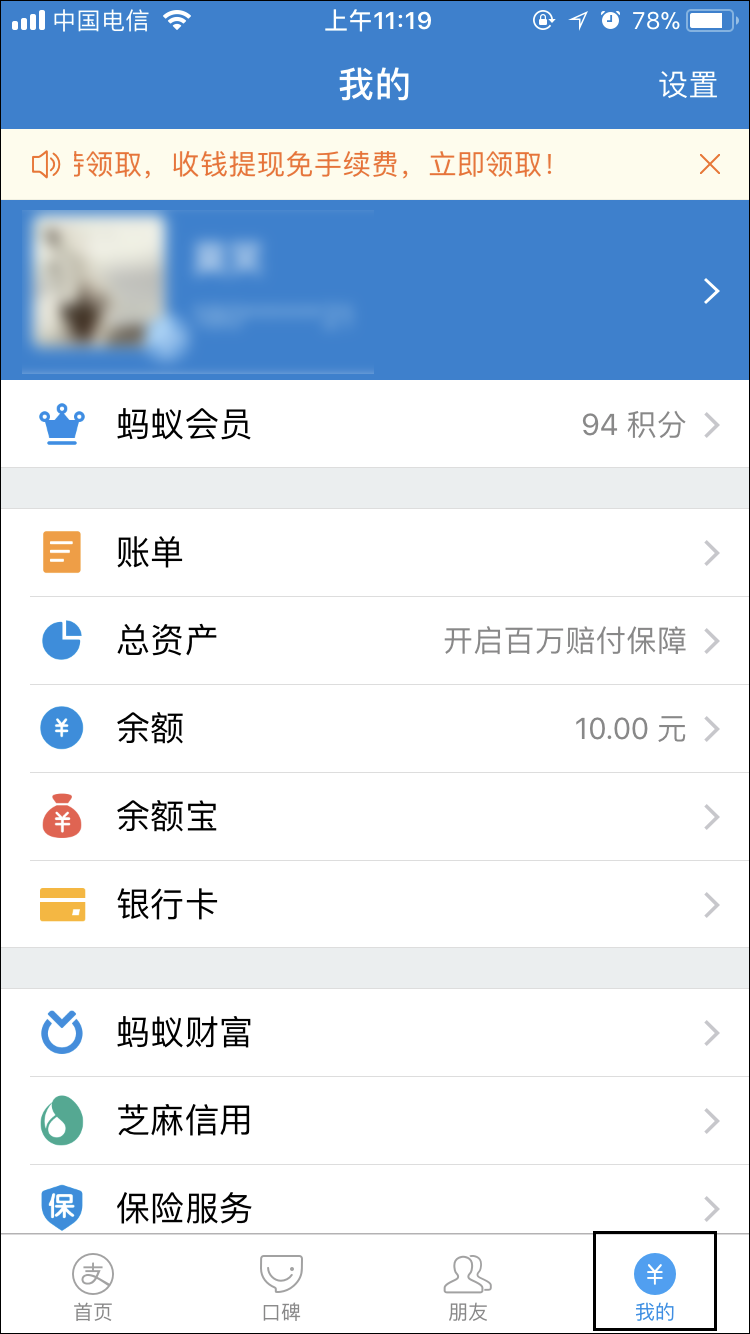Select the 总资产 pie chart icon

click(60, 641)
